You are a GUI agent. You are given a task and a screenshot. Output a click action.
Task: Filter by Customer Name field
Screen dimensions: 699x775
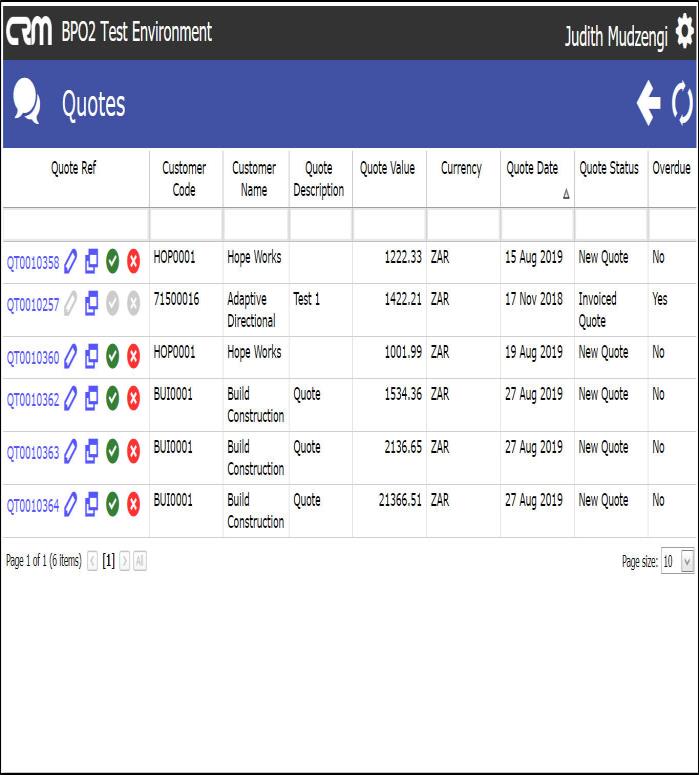(x=256, y=224)
